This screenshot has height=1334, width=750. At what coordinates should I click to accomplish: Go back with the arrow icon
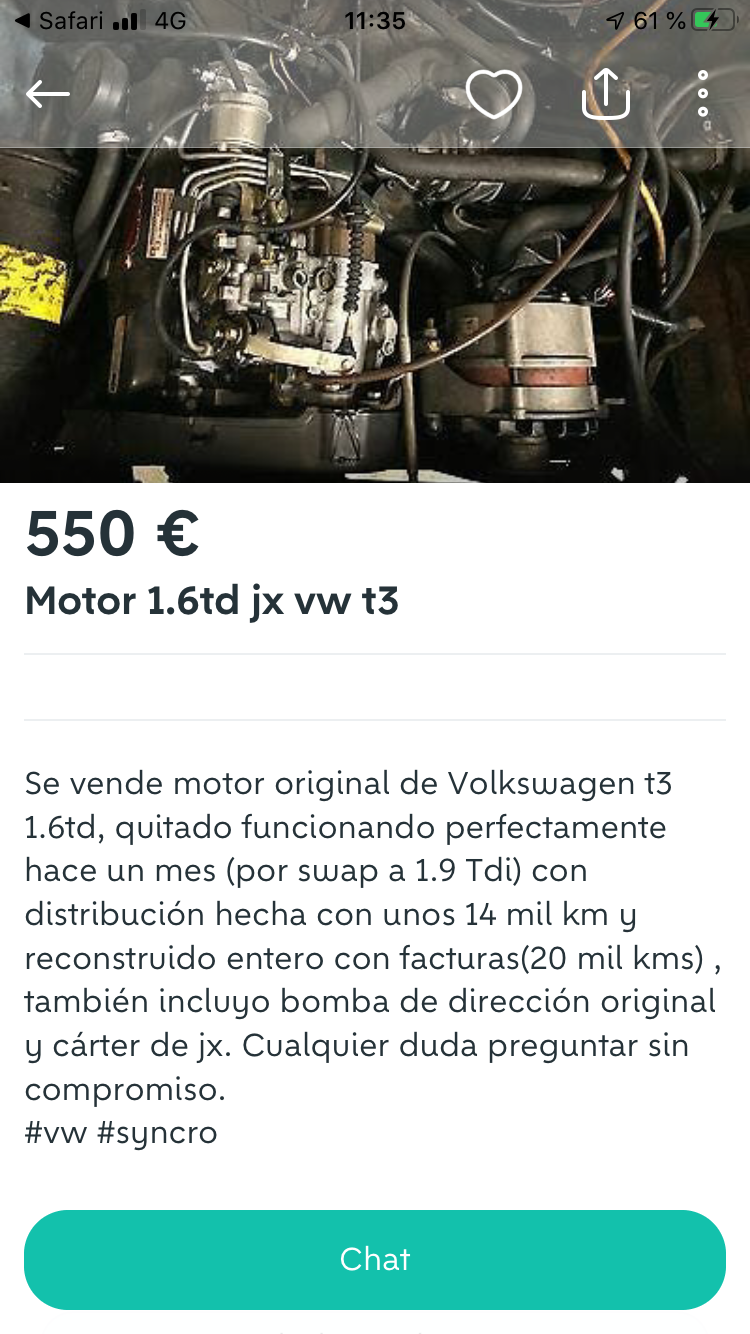point(48,94)
